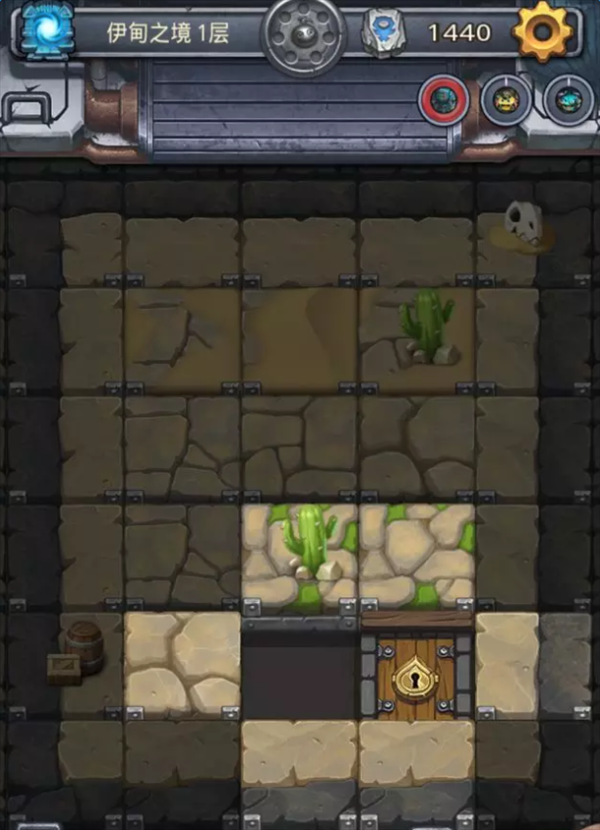Select the red-ringed gumball icon
Viewport: 600px width, 830px height.
(443, 99)
